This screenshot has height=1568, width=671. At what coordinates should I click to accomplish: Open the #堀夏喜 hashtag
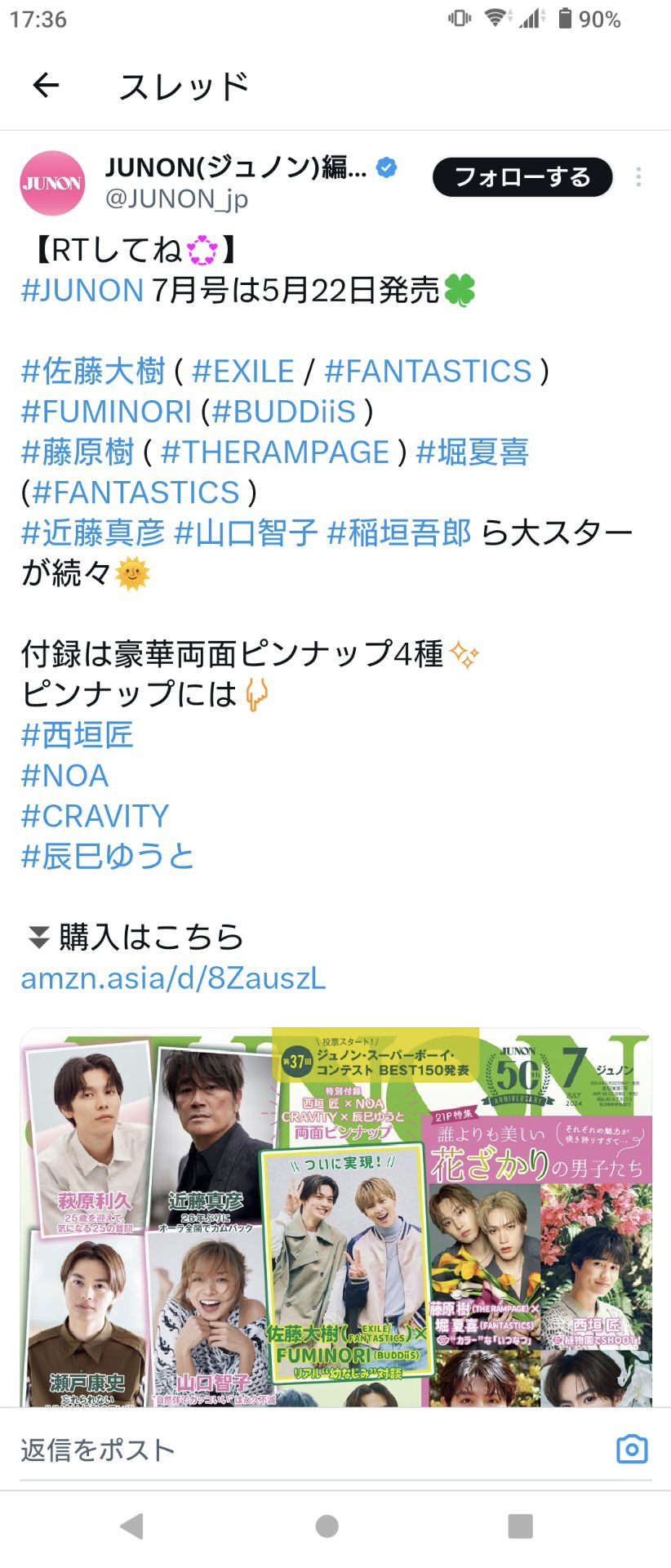[473, 452]
